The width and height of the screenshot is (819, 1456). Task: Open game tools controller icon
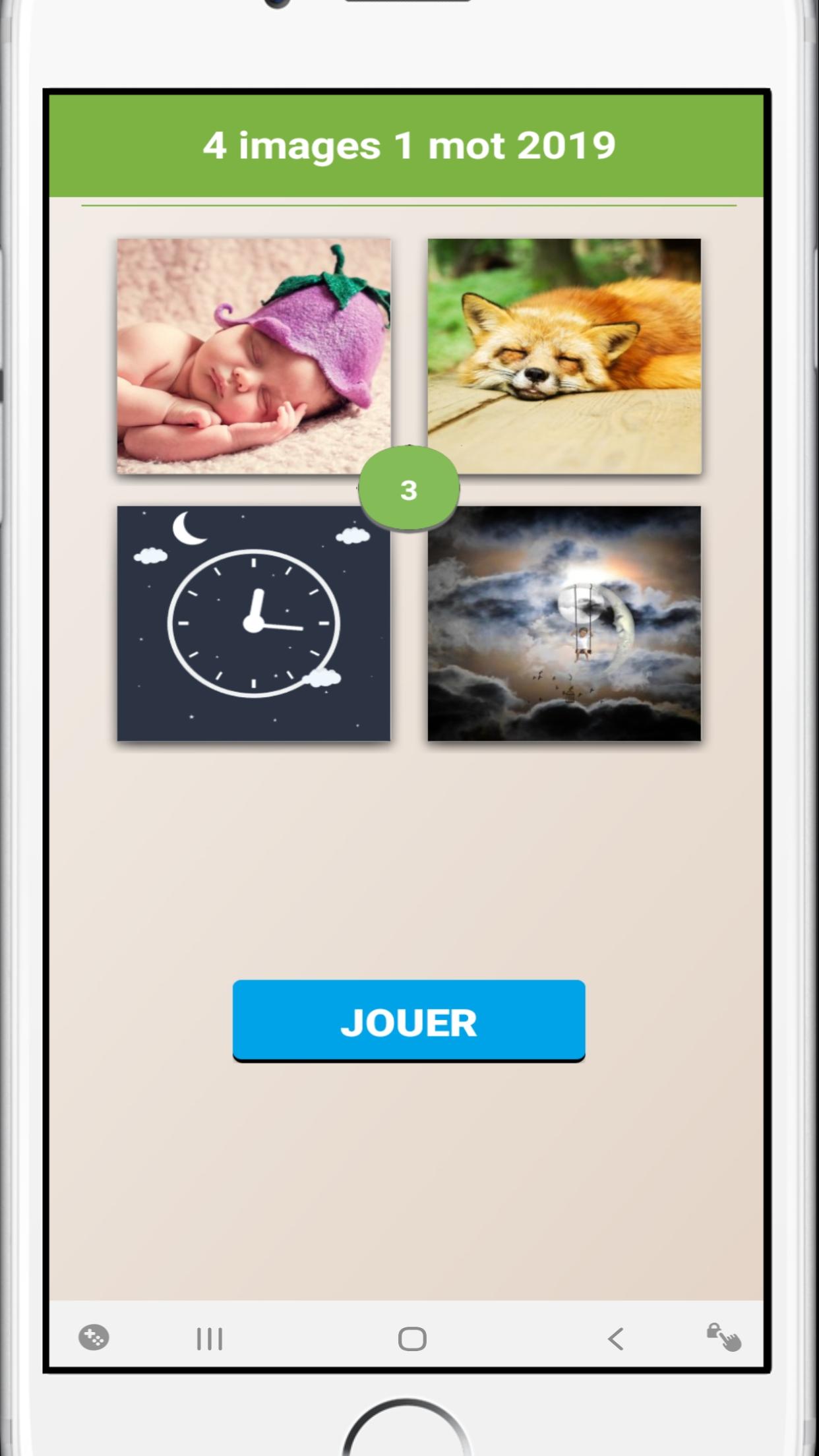pyautogui.click(x=94, y=1337)
